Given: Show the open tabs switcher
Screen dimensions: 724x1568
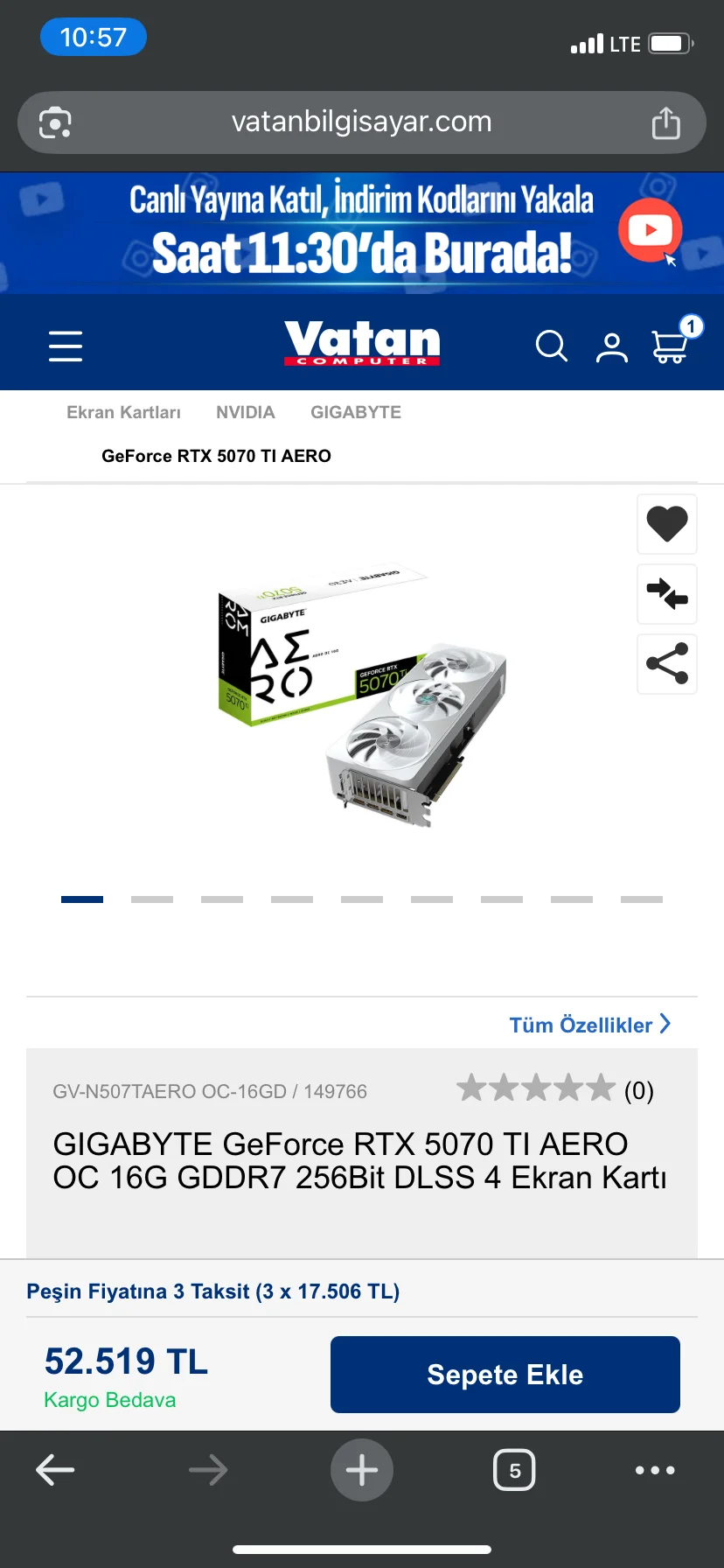Looking at the screenshot, I should click(x=514, y=1470).
